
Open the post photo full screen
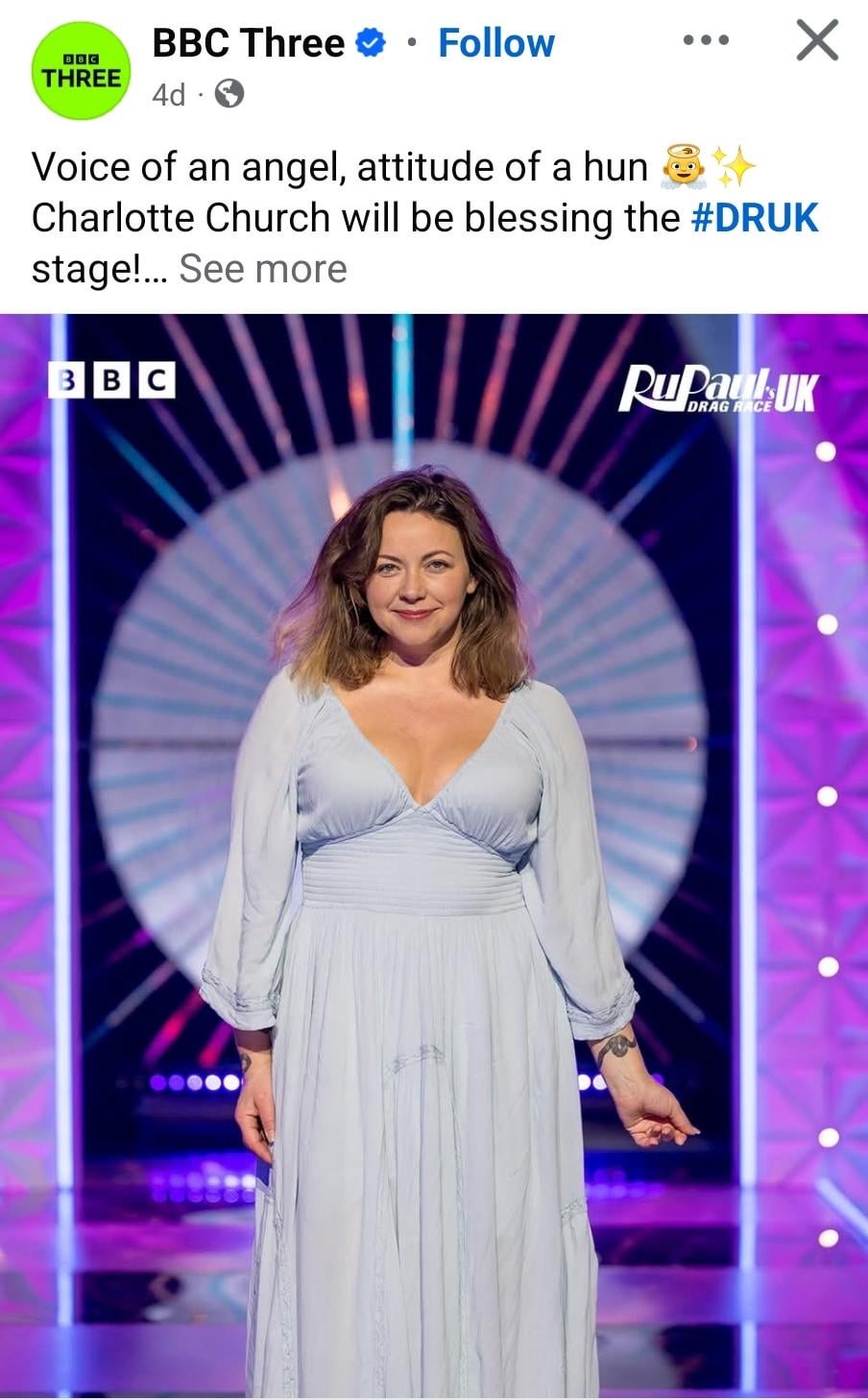[434, 855]
